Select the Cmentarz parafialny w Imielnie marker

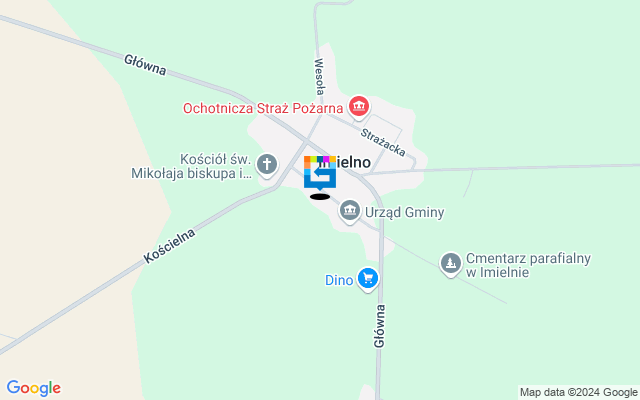pyautogui.click(x=451, y=263)
